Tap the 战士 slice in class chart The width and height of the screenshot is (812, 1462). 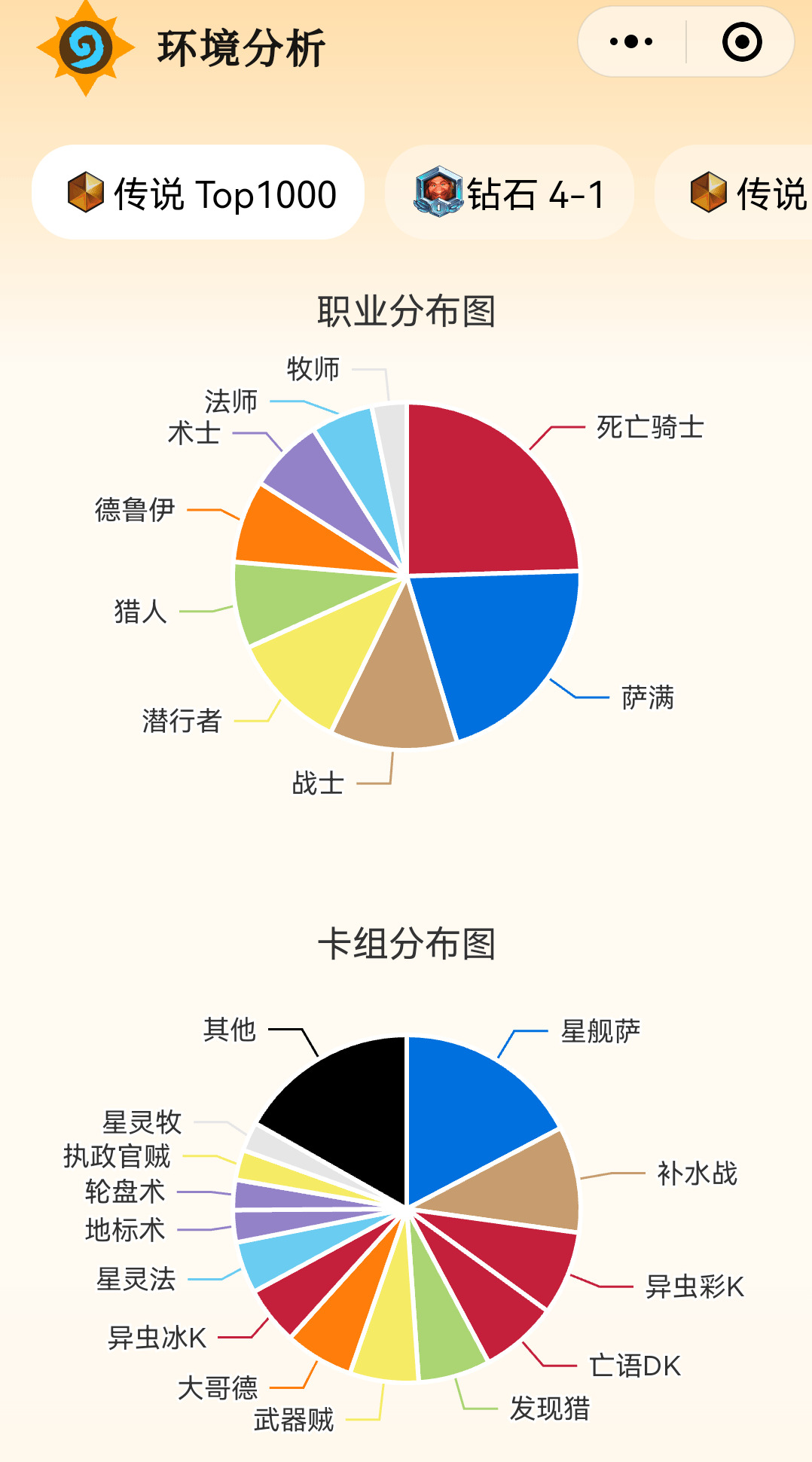tap(395, 689)
